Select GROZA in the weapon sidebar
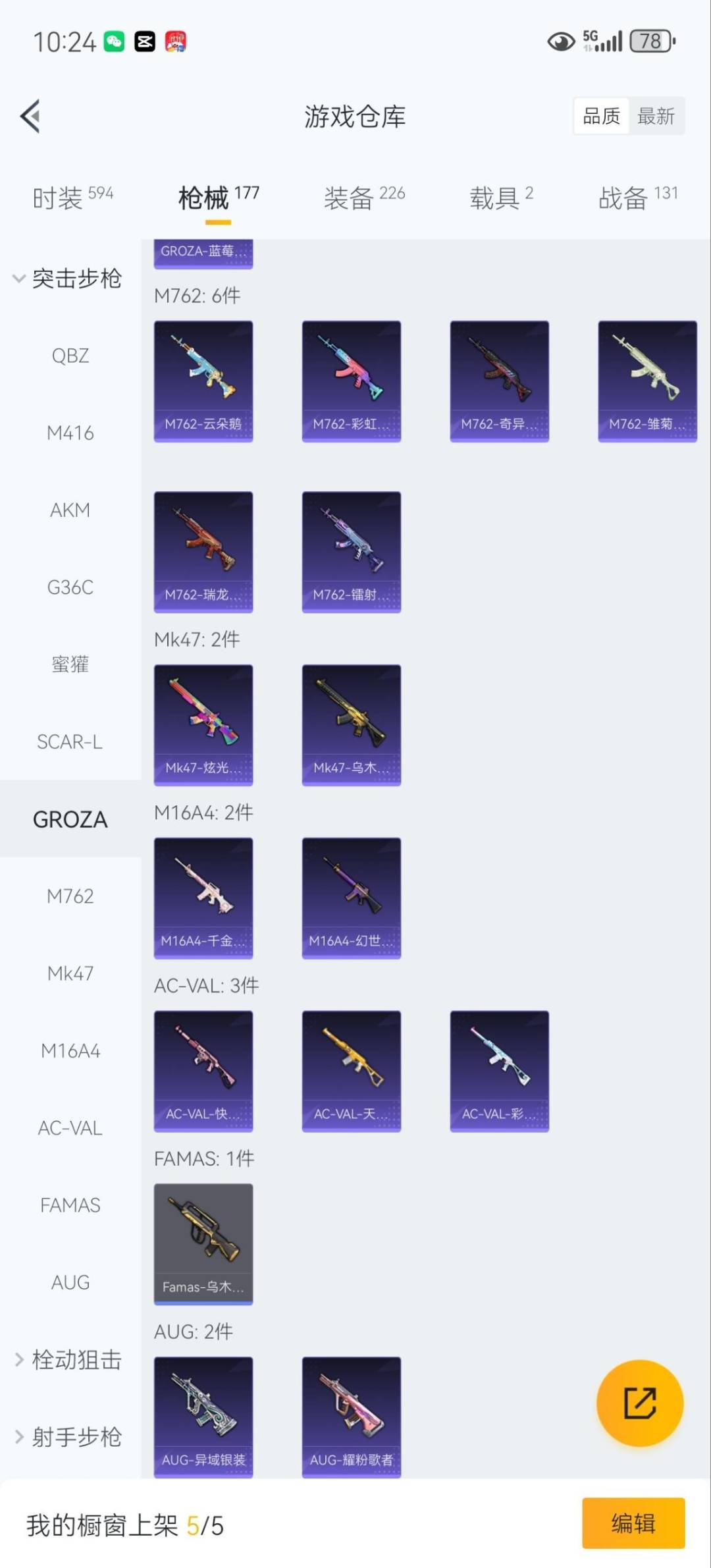Viewport: 711px width, 1568px height. [69, 819]
